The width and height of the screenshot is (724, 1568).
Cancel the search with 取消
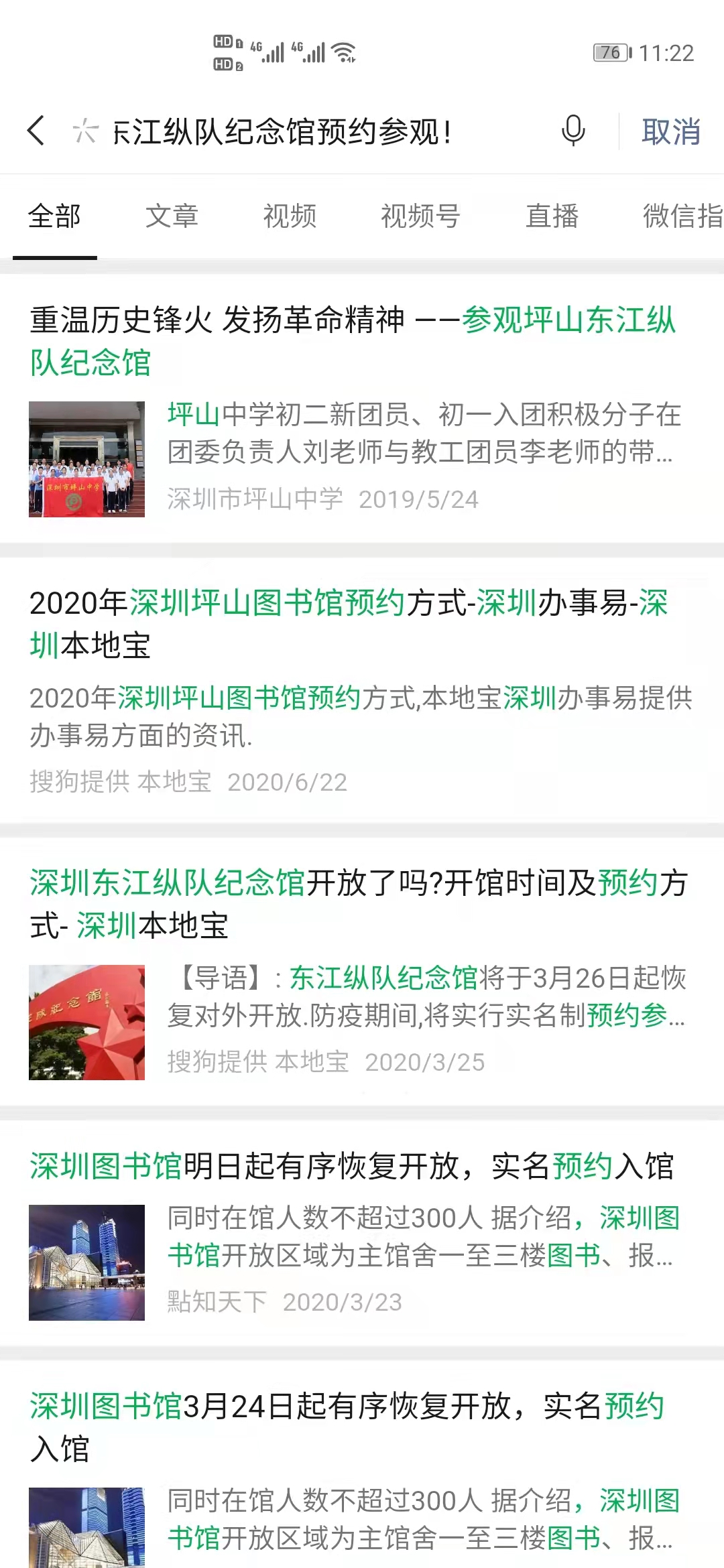(x=671, y=131)
